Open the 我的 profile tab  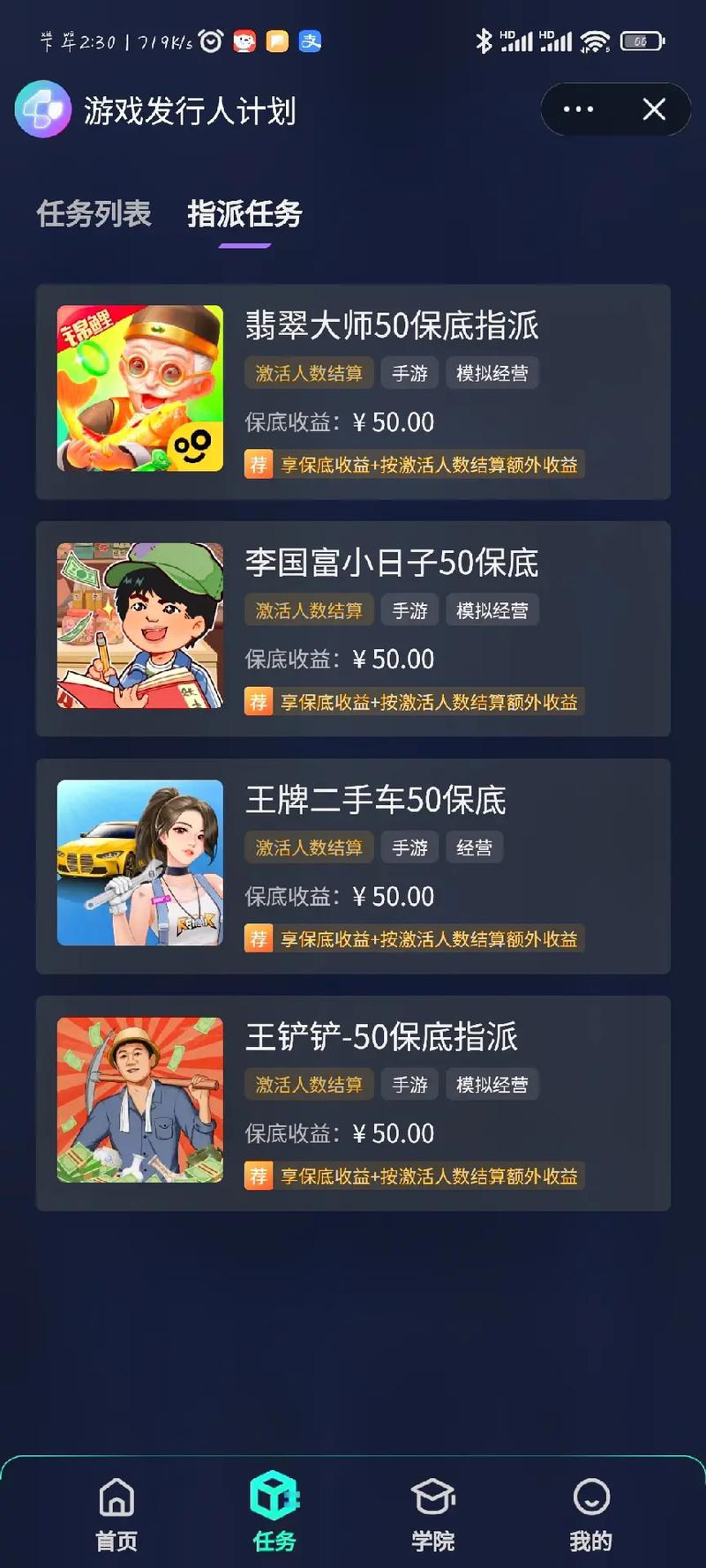[590, 1513]
